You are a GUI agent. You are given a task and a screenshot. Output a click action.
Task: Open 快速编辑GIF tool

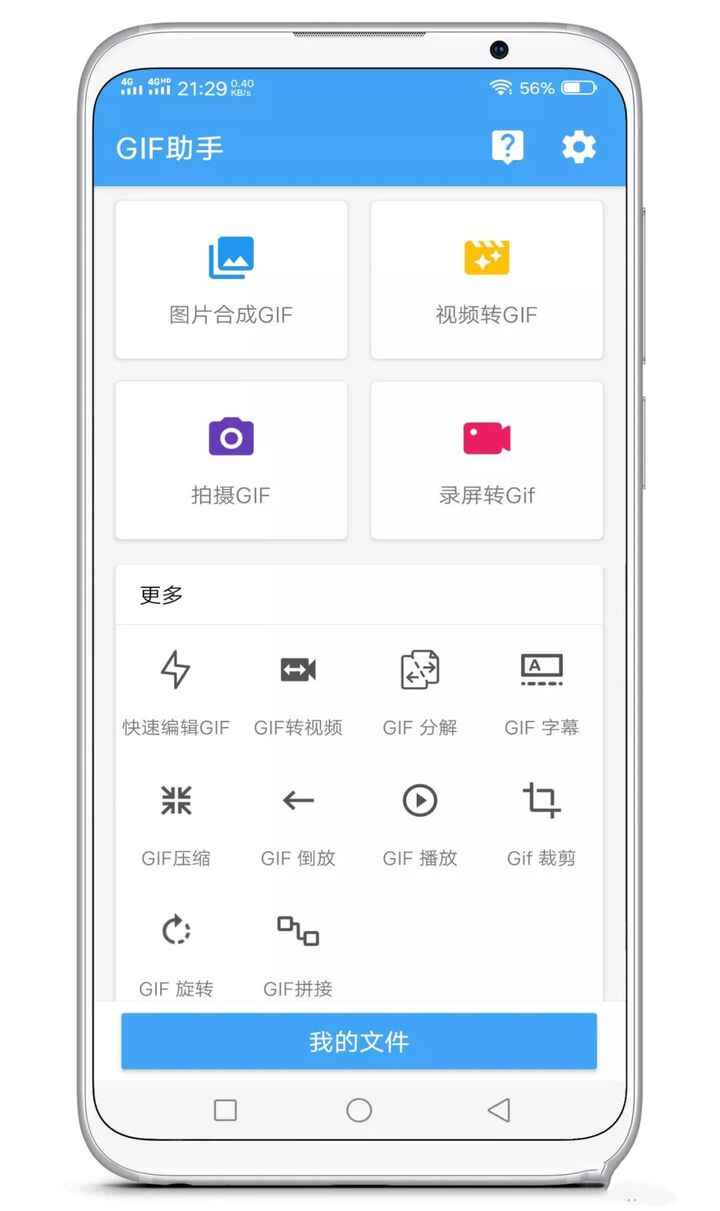[176, 690]
